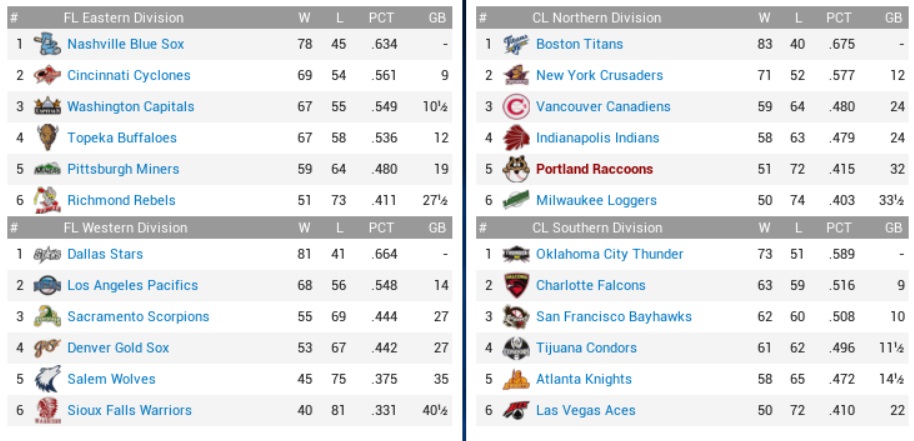View the Washington Capitals team
914x441 pixels.
pos(130,106)
